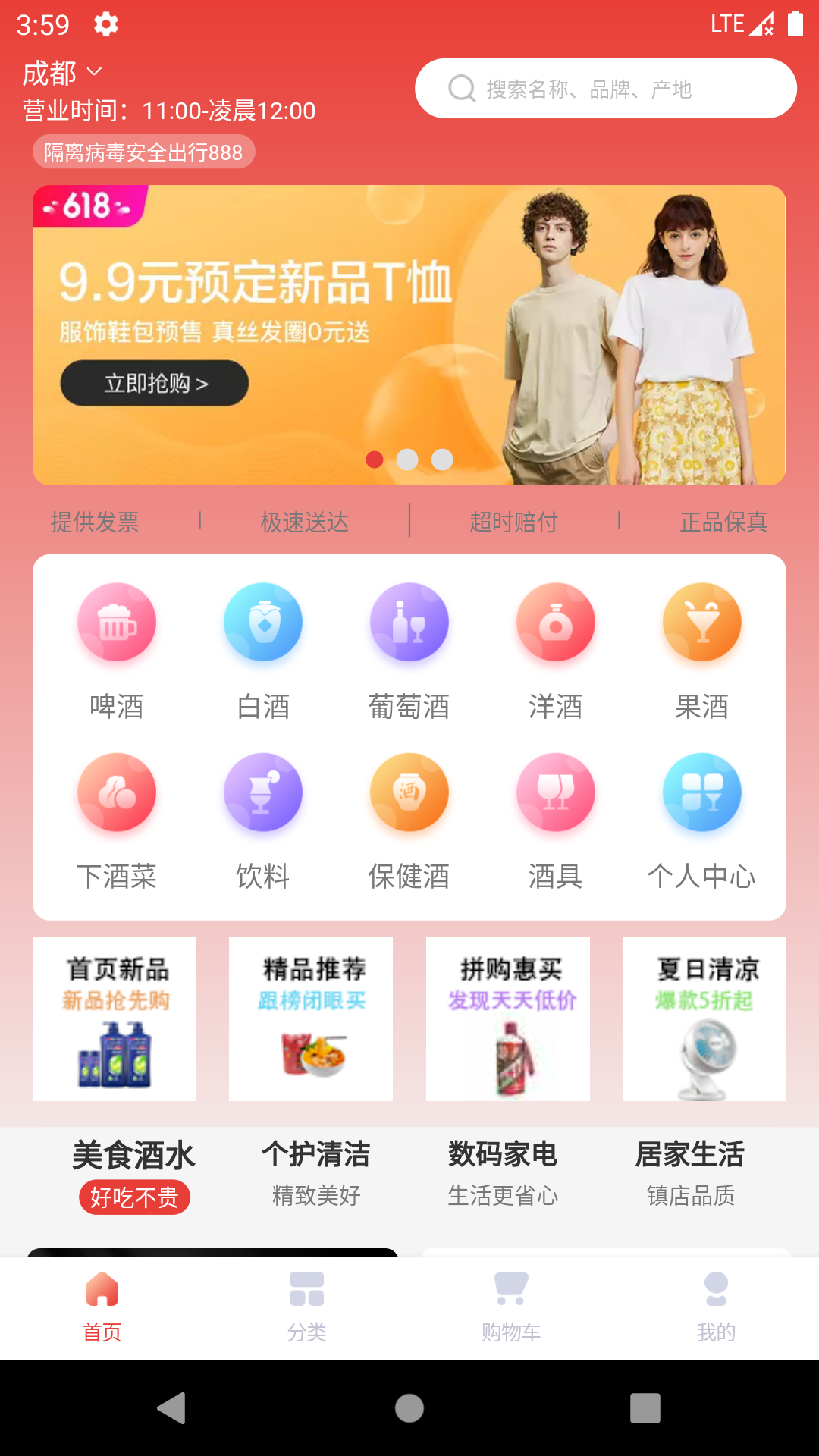Select the 白酒 category icon
This screenshot has width=819, height=1456.
262,622
